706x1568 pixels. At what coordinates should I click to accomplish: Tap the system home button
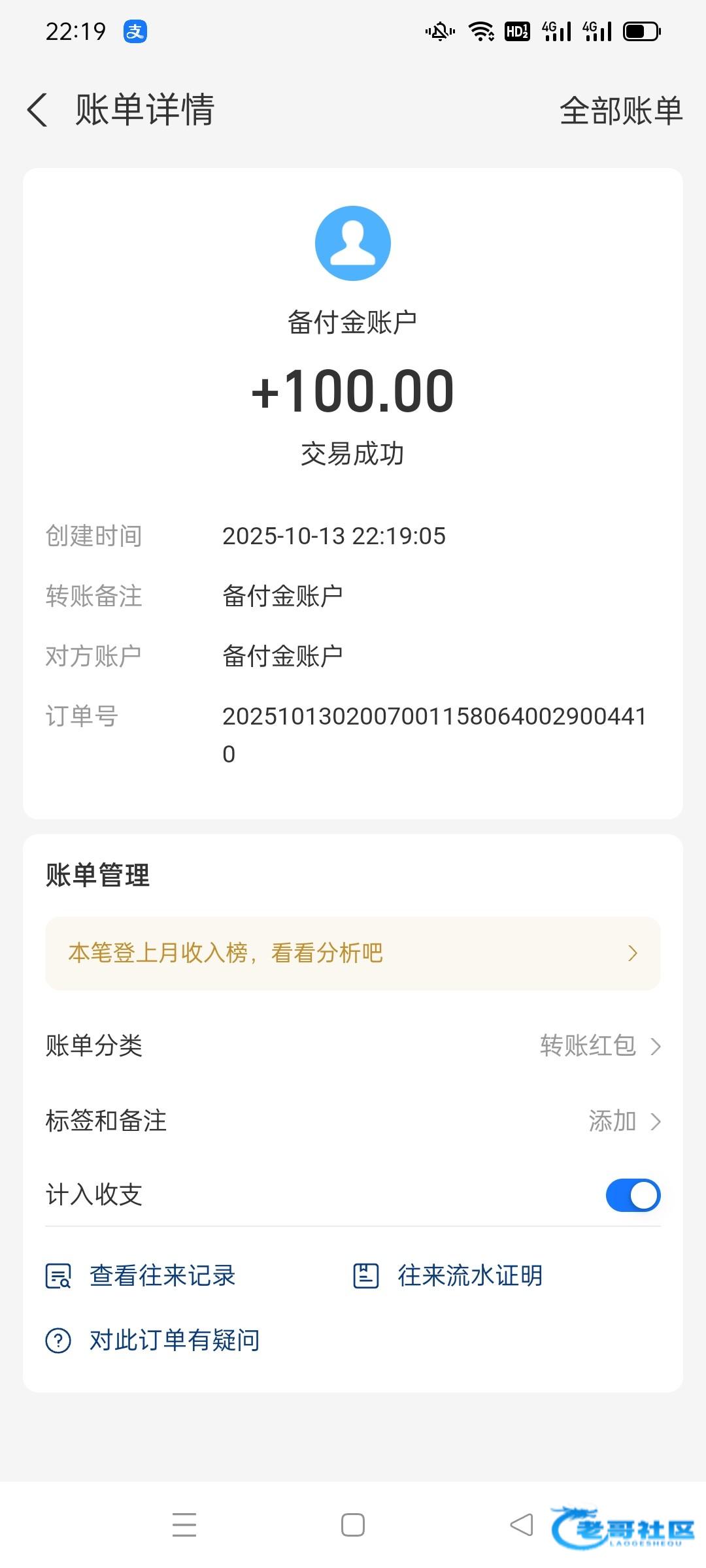pyautogui.click(x=353, y=1526)
